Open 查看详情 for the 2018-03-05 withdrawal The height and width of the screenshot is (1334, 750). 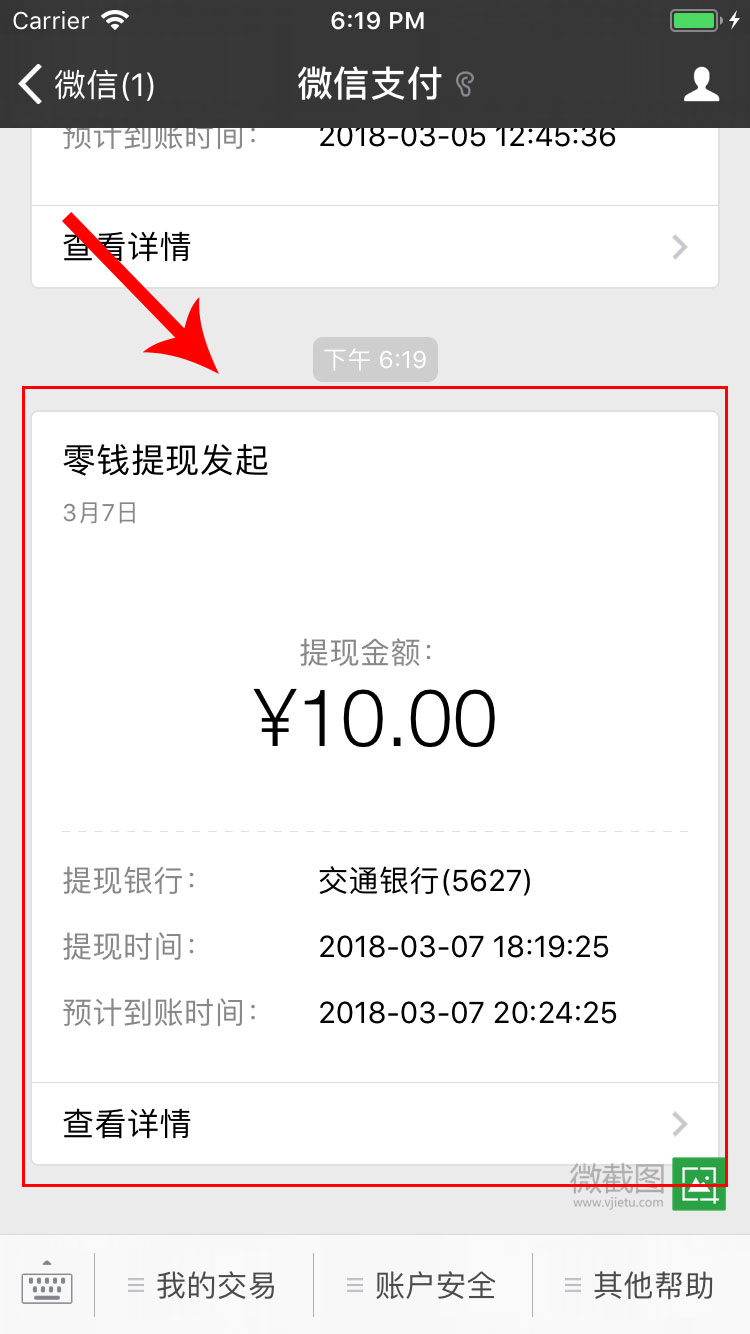[x=375, y=247]
